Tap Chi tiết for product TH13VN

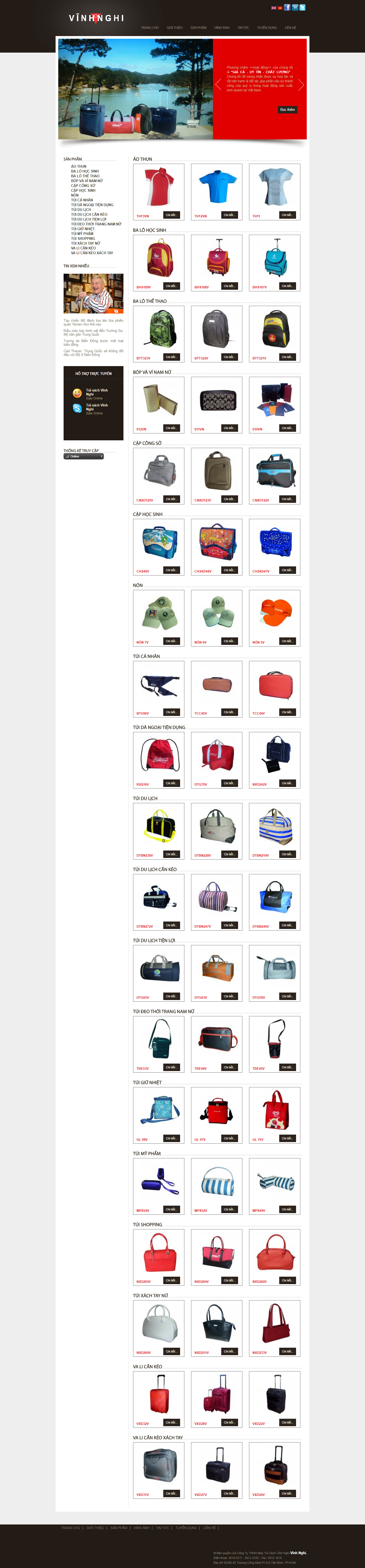tap(171, 215)
